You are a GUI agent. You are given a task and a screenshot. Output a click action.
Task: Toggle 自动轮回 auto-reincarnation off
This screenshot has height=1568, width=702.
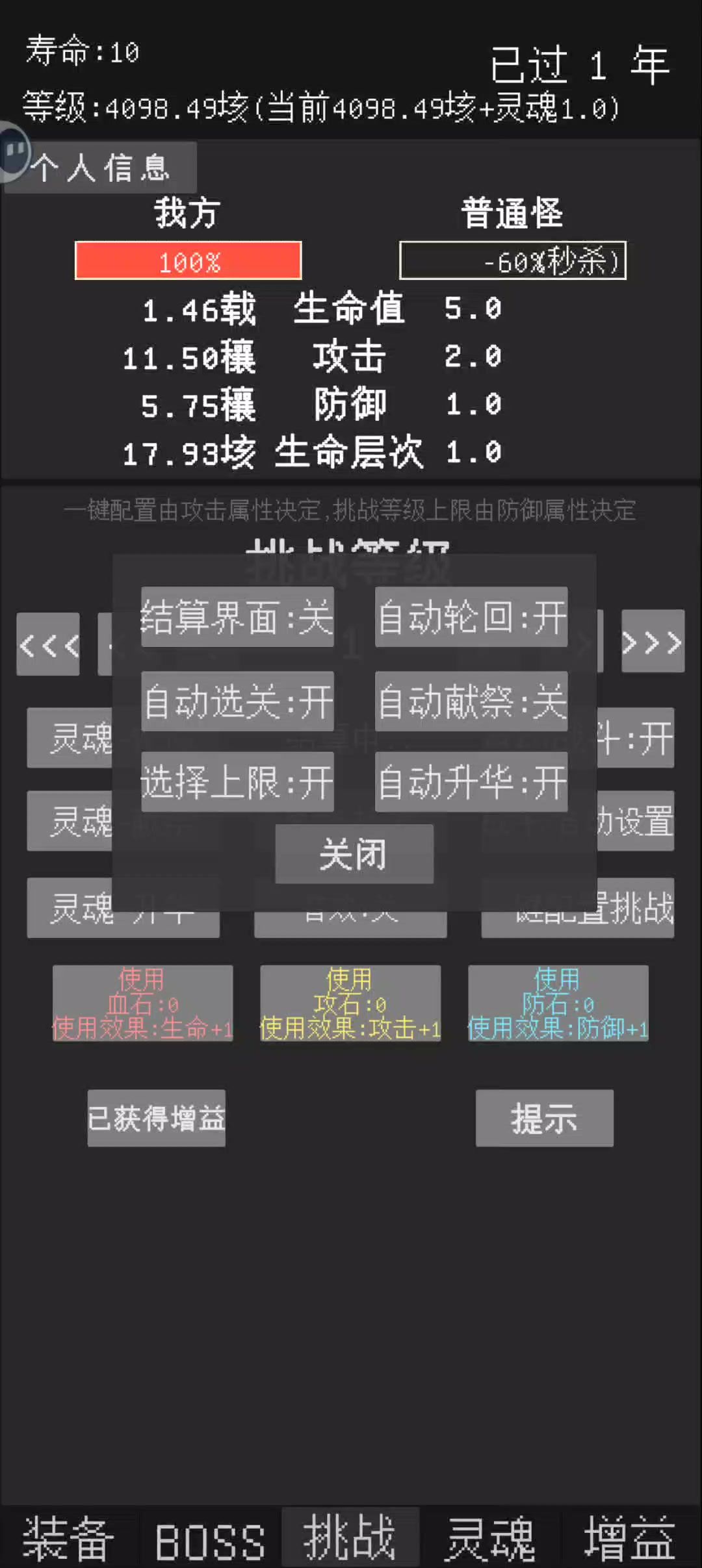click(471, 617)
